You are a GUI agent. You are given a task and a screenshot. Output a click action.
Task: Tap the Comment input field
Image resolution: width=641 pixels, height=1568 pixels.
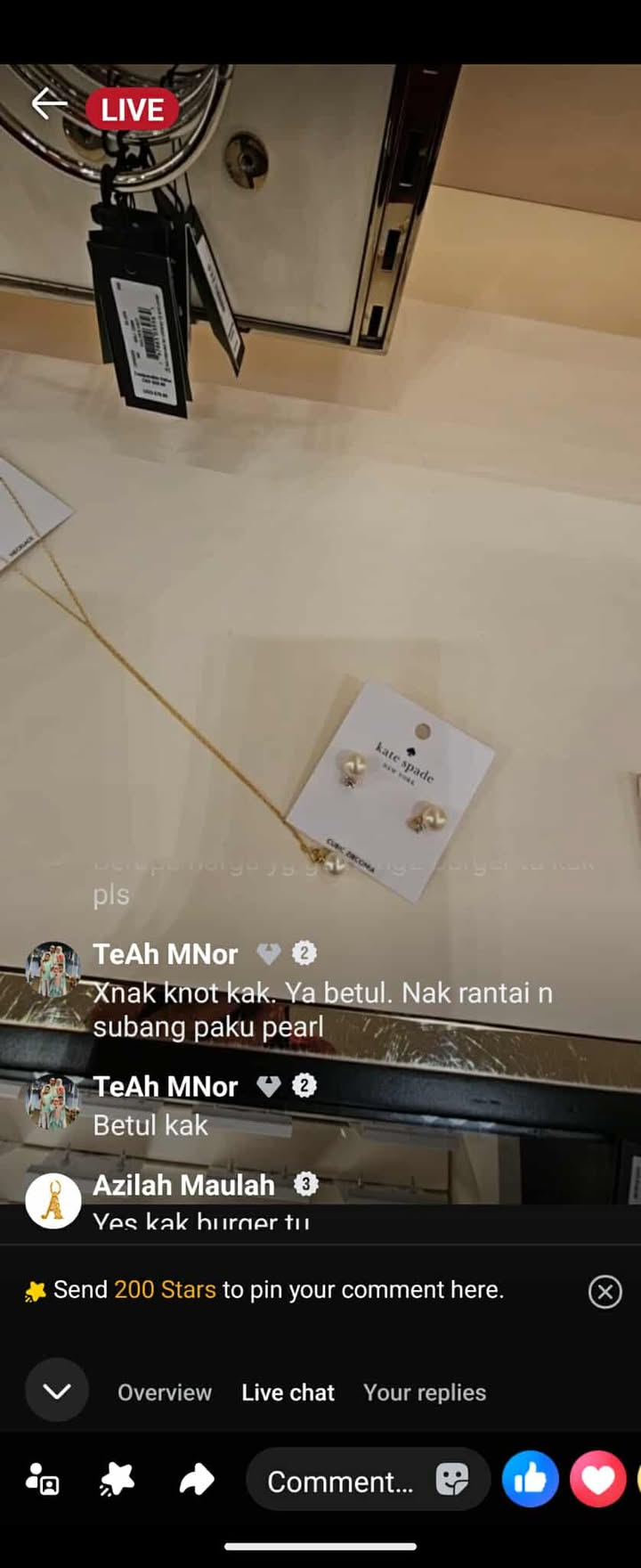click(340, 1482)
